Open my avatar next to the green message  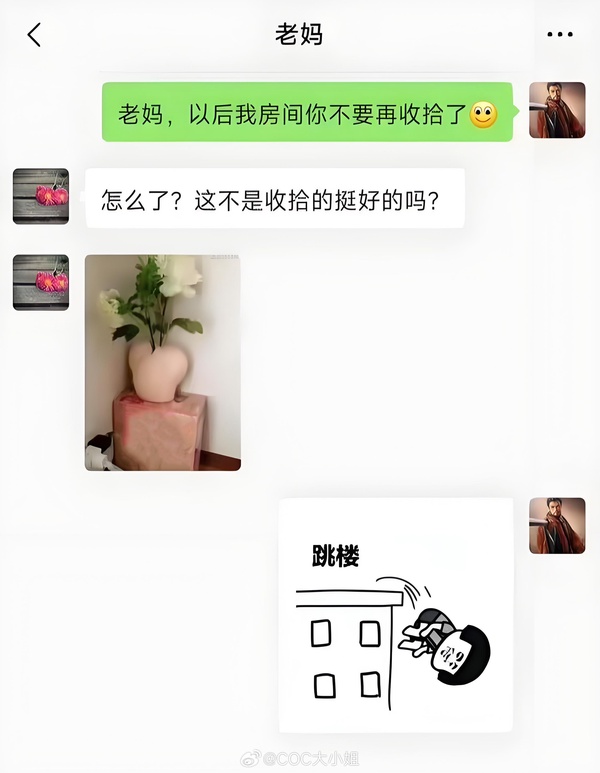[557, 110]
